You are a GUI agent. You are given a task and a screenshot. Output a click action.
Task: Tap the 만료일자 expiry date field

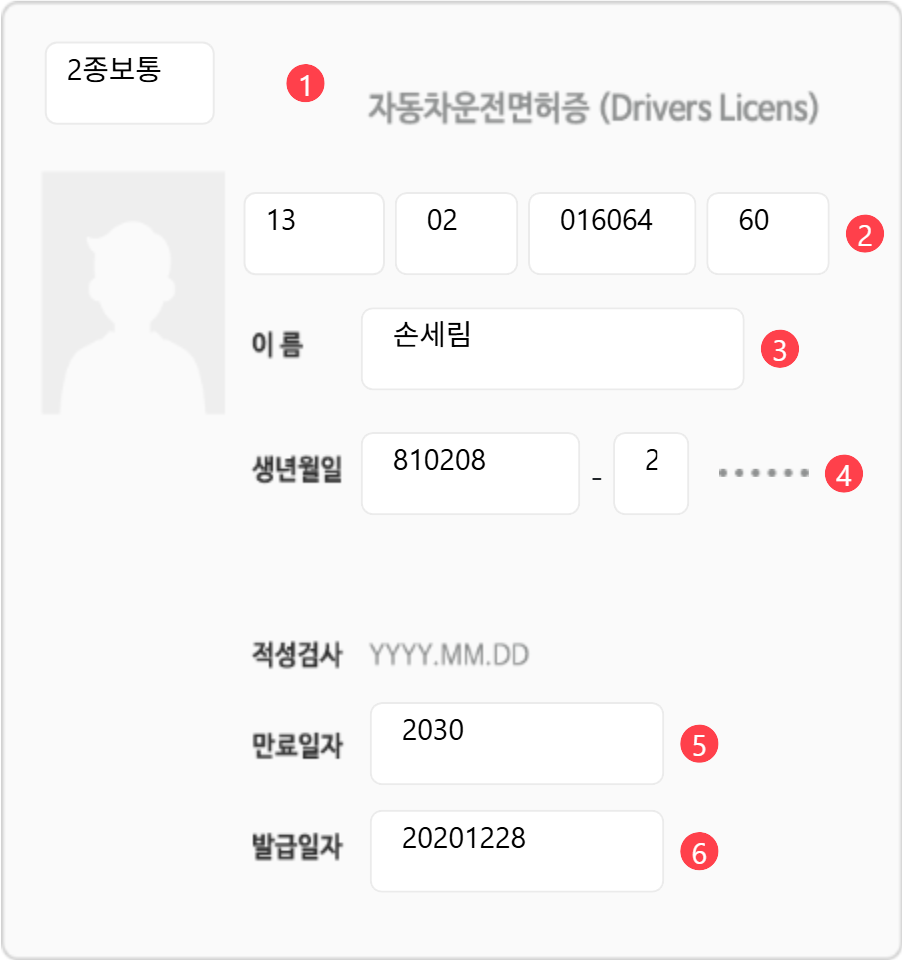coord(516,743)
